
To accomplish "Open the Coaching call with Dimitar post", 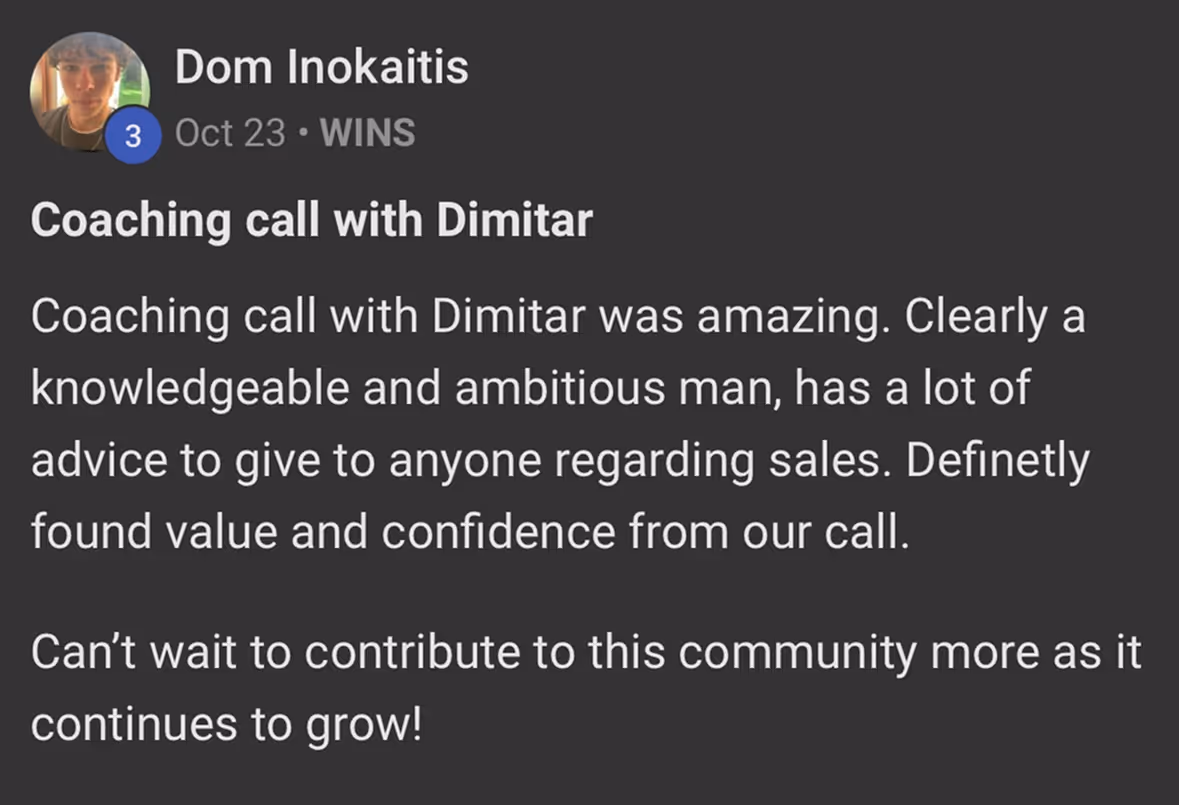I will point(311,220).
